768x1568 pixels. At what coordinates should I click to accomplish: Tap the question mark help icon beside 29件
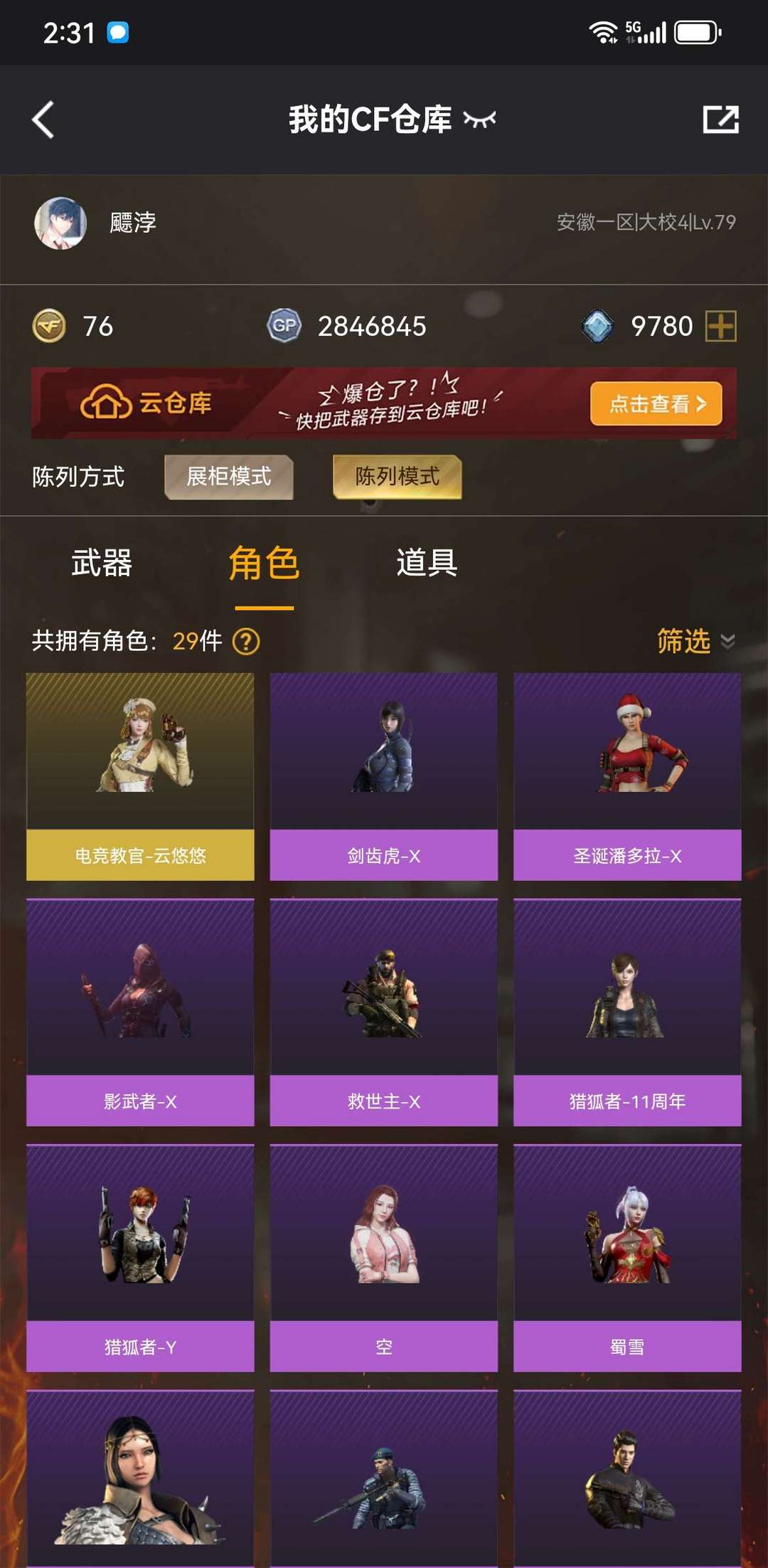pos(246,641)
